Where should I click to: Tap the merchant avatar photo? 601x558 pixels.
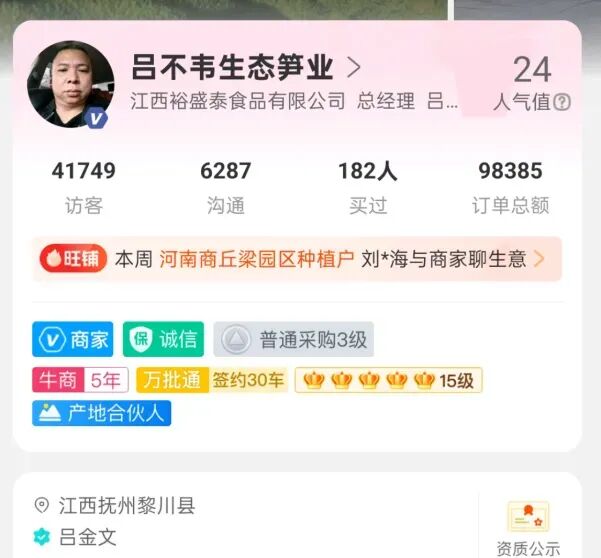pos(70,84)
